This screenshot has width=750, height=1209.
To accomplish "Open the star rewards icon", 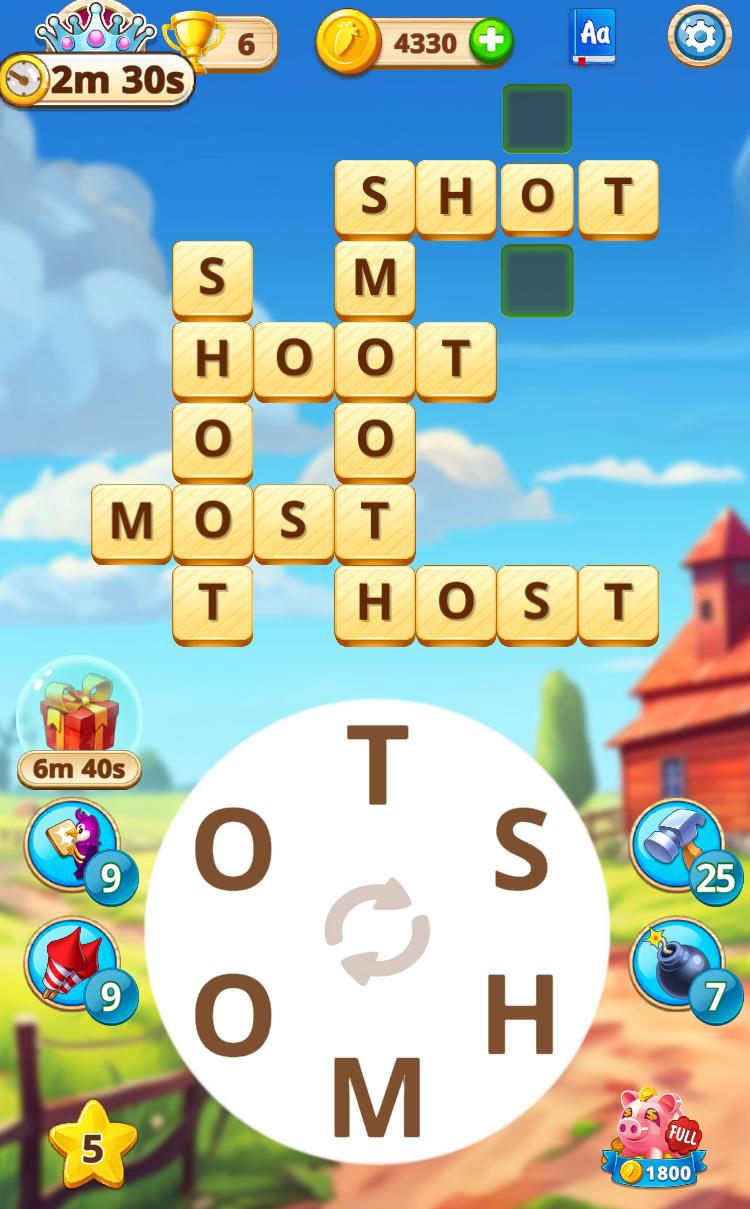I will point(92,1147).
